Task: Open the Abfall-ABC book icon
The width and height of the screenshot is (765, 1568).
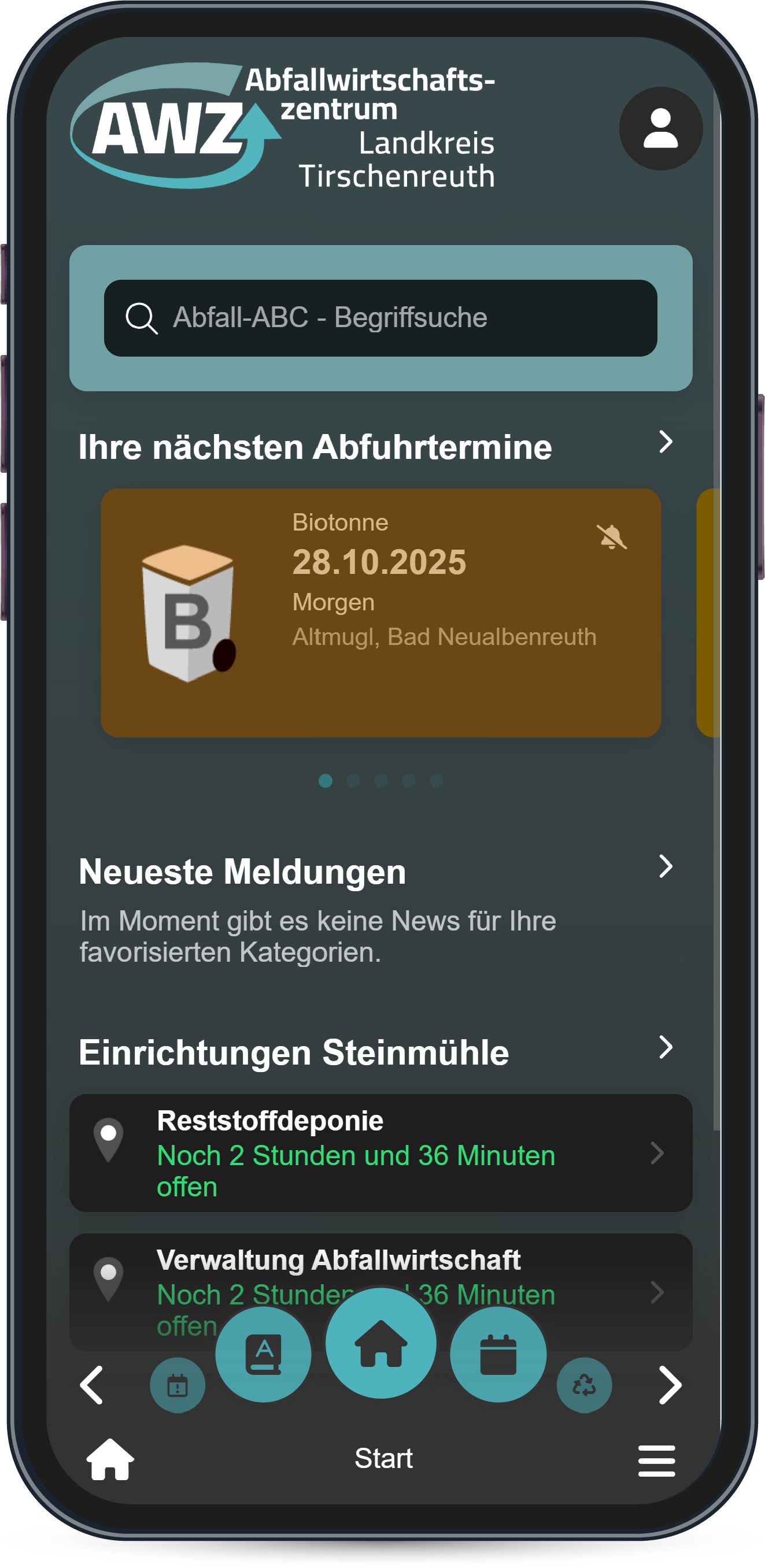Action: click(x=263, y=1354)
